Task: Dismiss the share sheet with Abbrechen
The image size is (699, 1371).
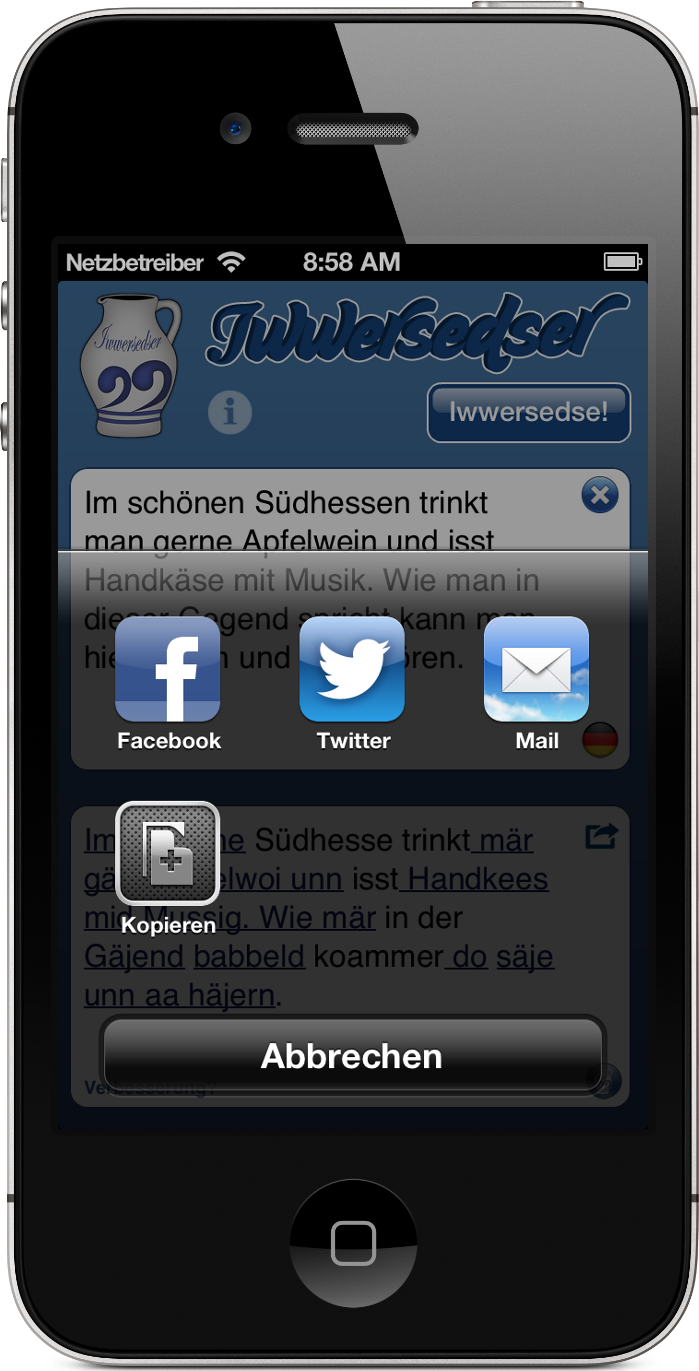Action: coord(352,1056)
